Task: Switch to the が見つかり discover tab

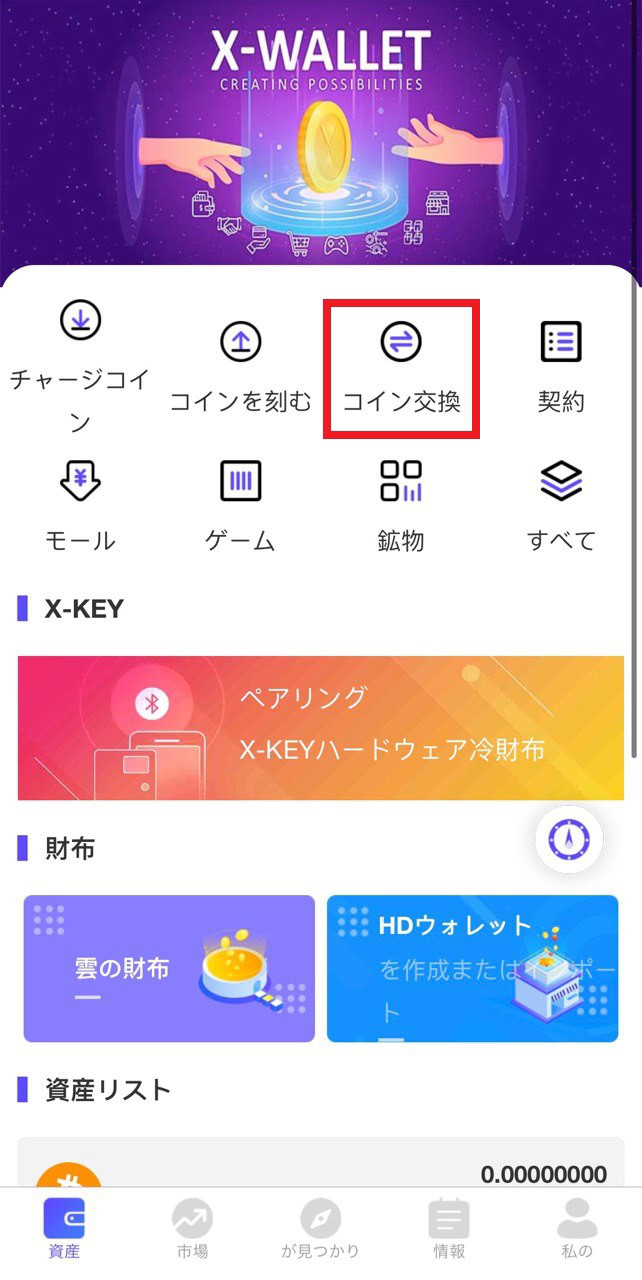Action: pos(320,1229)
